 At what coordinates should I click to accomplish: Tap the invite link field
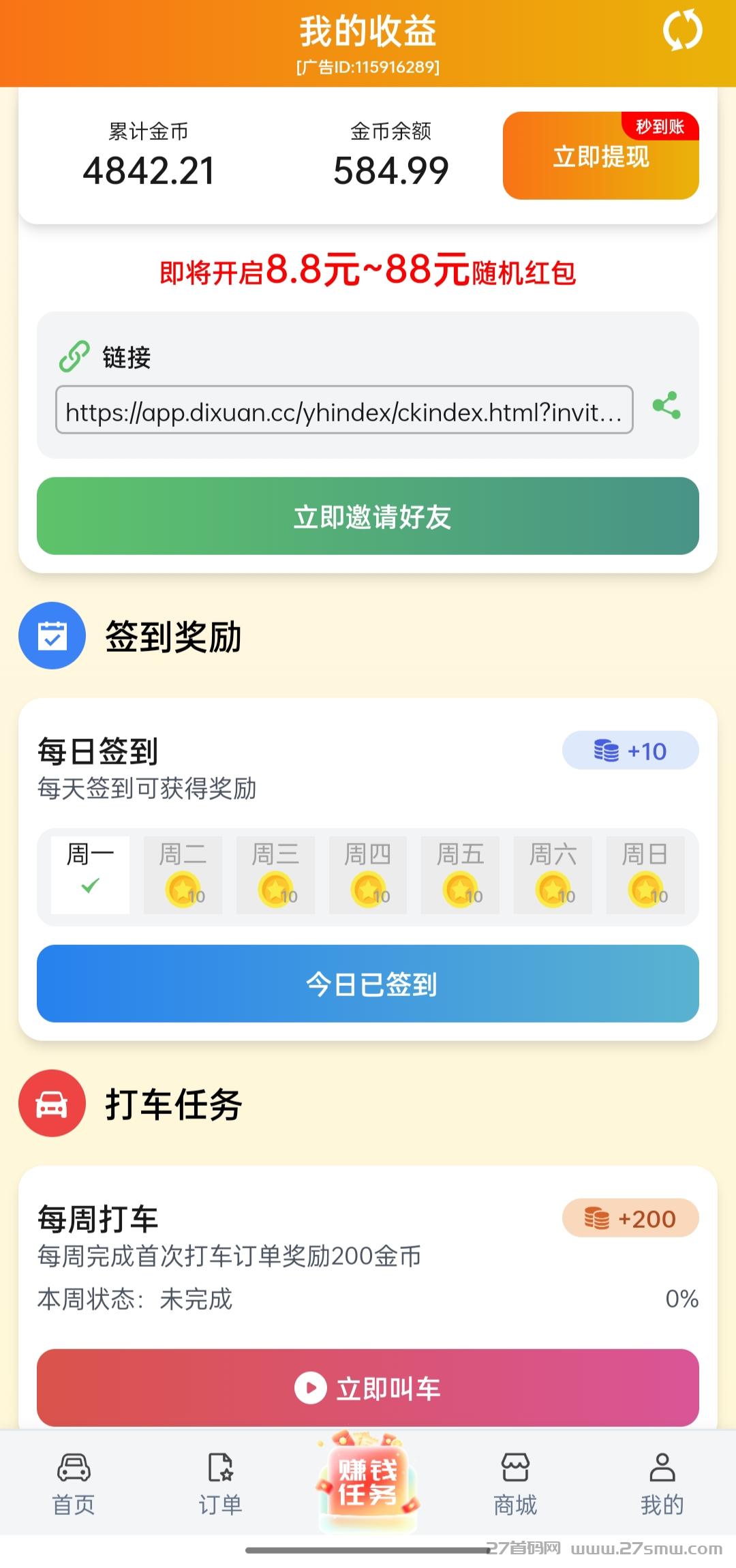(x=343, y=410)
